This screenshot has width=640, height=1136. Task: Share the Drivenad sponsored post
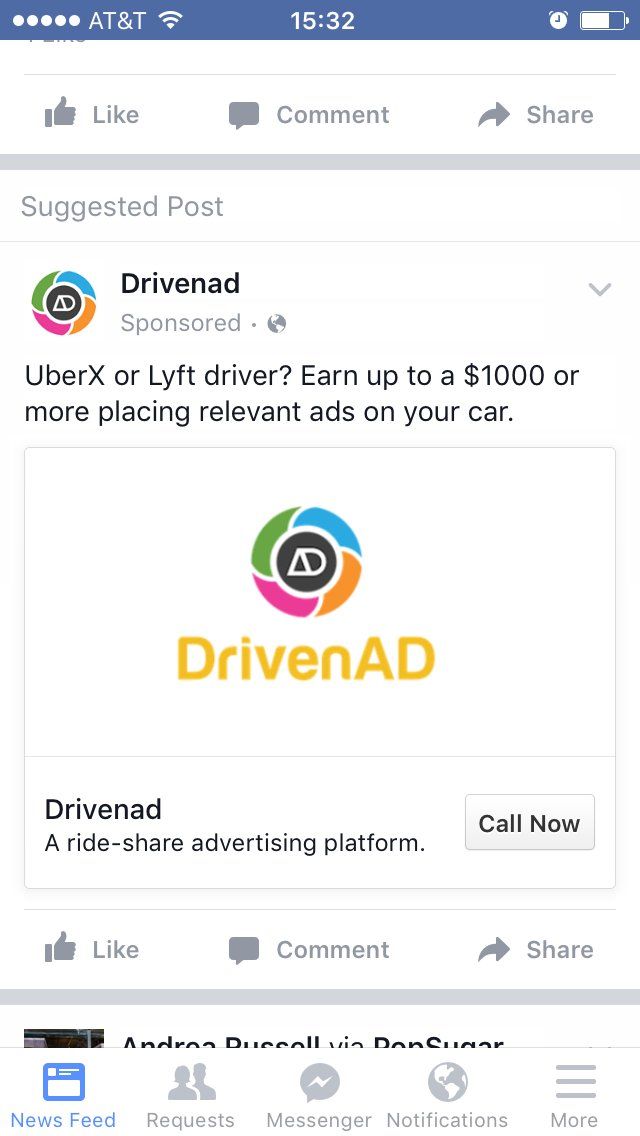pos(535,949)
